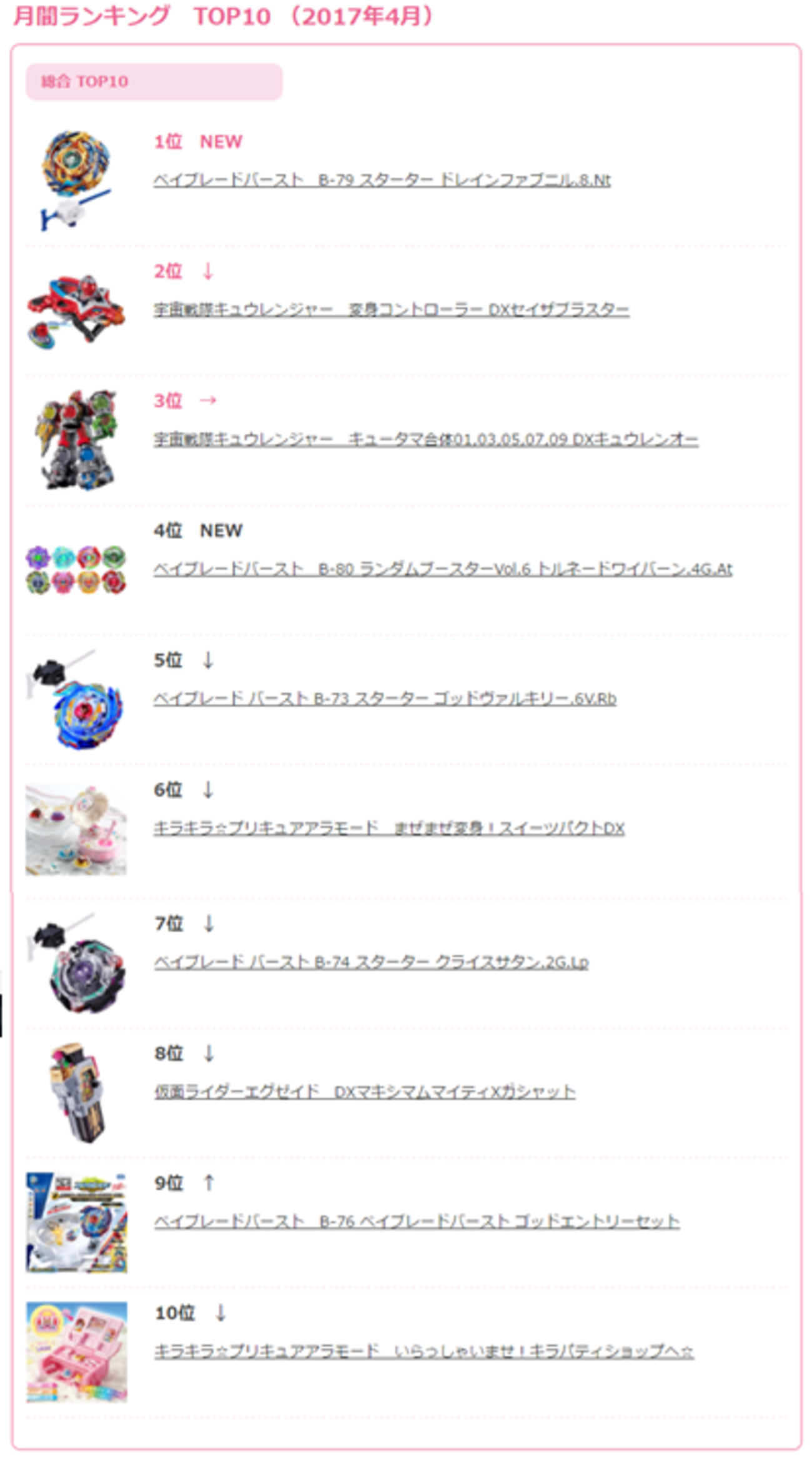Open the スイーツパクトDX product link
The image size is (812, 1462).
click(389, 828)
